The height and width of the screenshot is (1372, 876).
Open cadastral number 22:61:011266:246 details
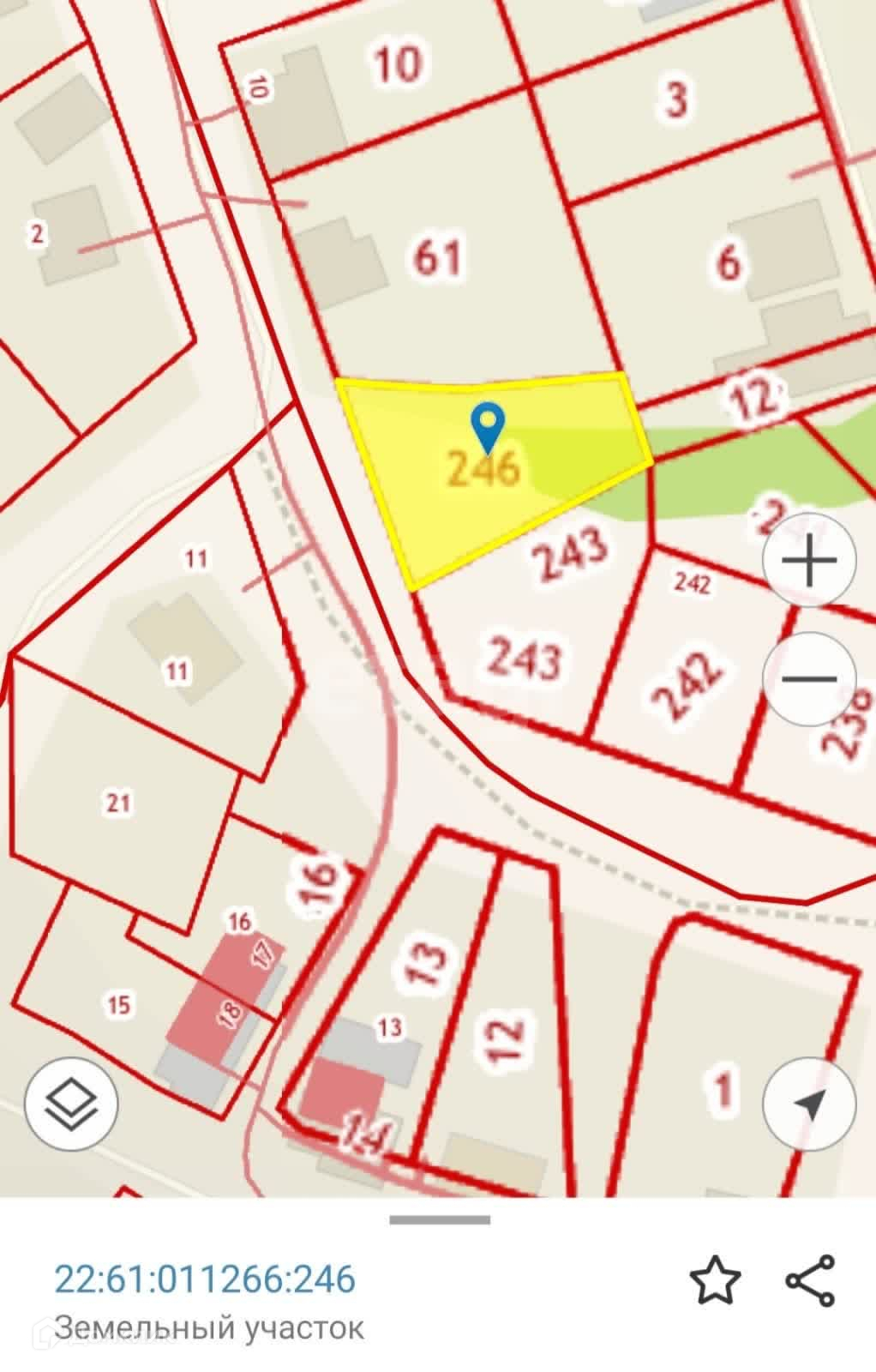click(x=205, y=1279)
